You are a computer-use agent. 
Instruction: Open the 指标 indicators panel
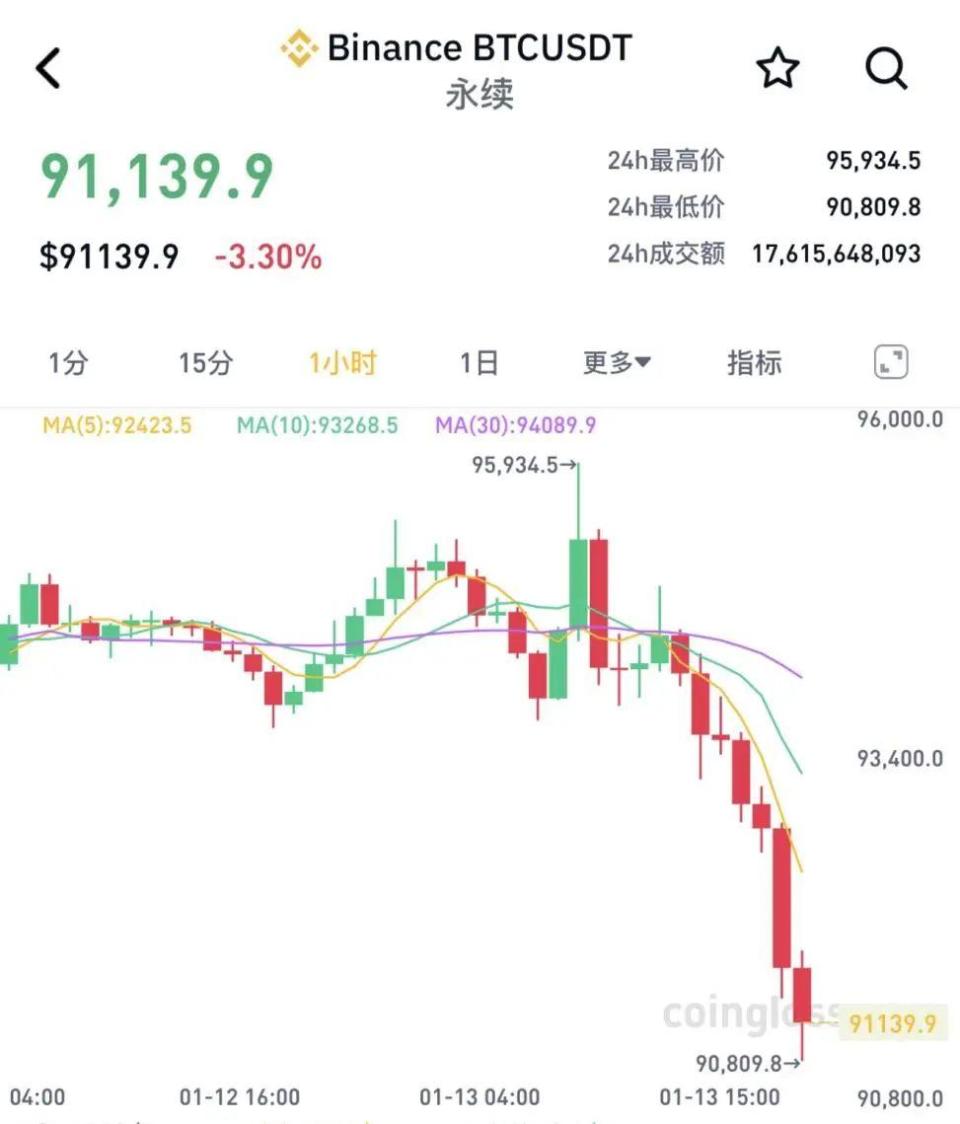pyautogui.click(x=754, y=363)
